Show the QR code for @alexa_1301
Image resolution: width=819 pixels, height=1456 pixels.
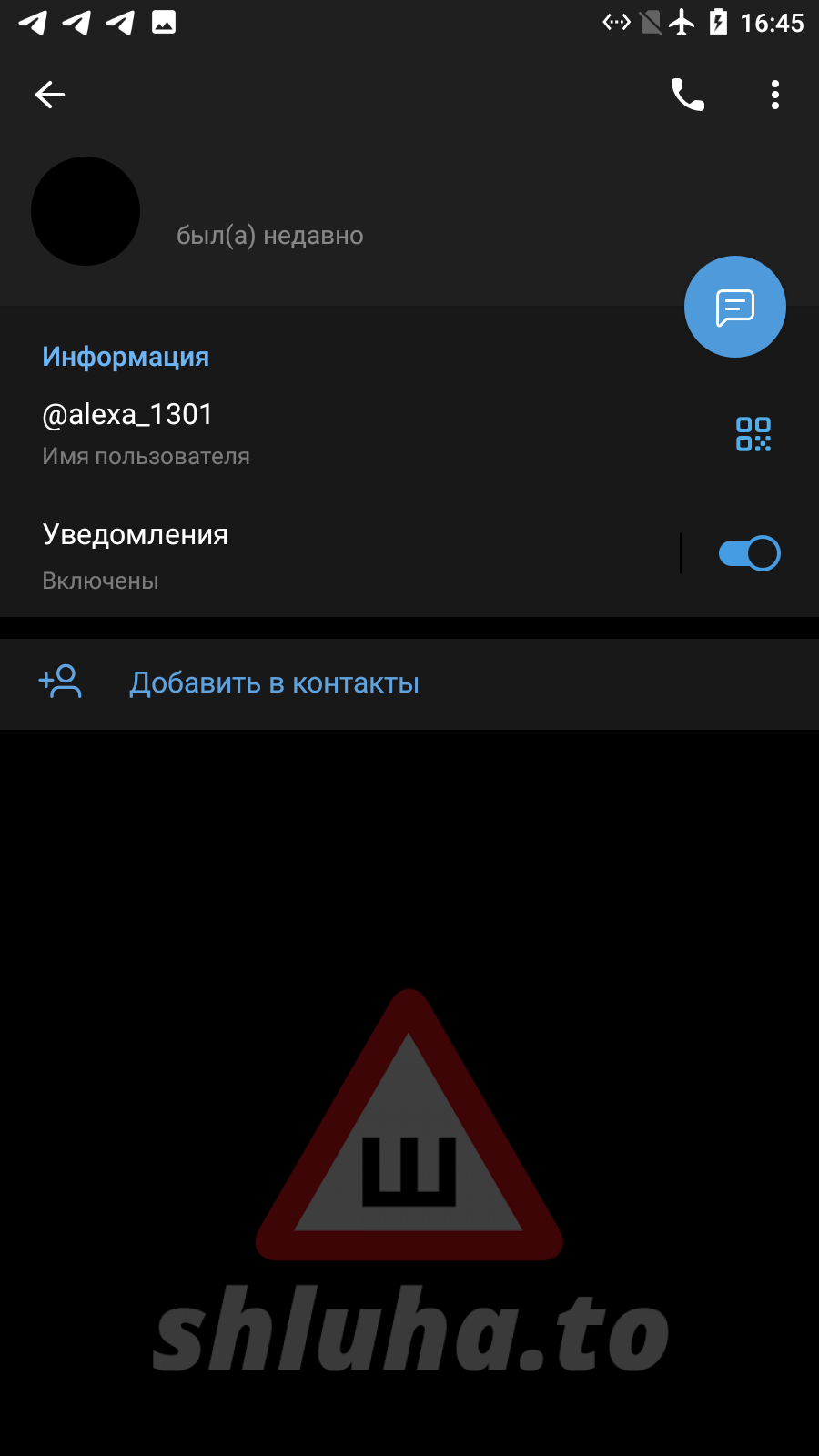coord(753,434)
